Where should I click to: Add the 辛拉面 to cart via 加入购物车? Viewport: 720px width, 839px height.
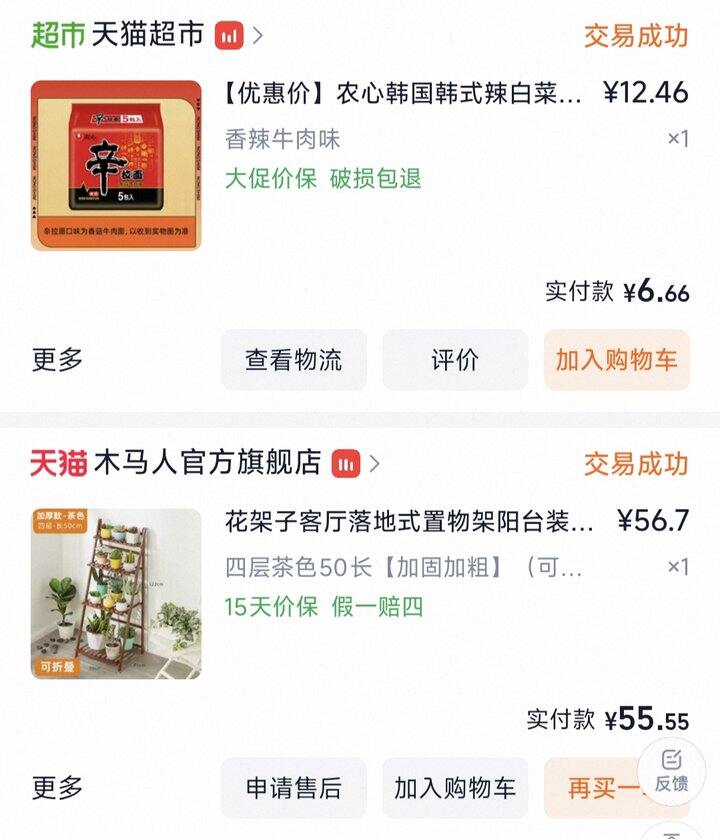coord(616,360)
